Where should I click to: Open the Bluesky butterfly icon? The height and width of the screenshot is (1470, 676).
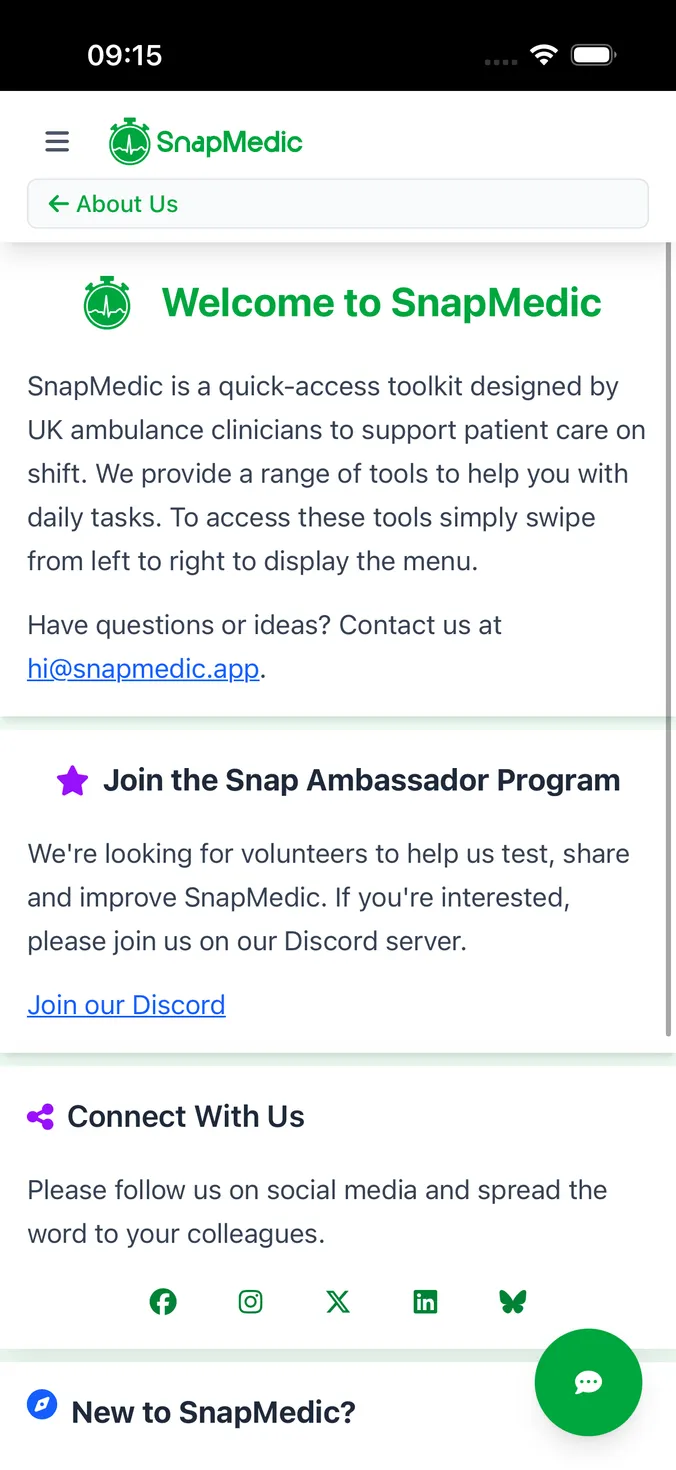(513, 1302)
